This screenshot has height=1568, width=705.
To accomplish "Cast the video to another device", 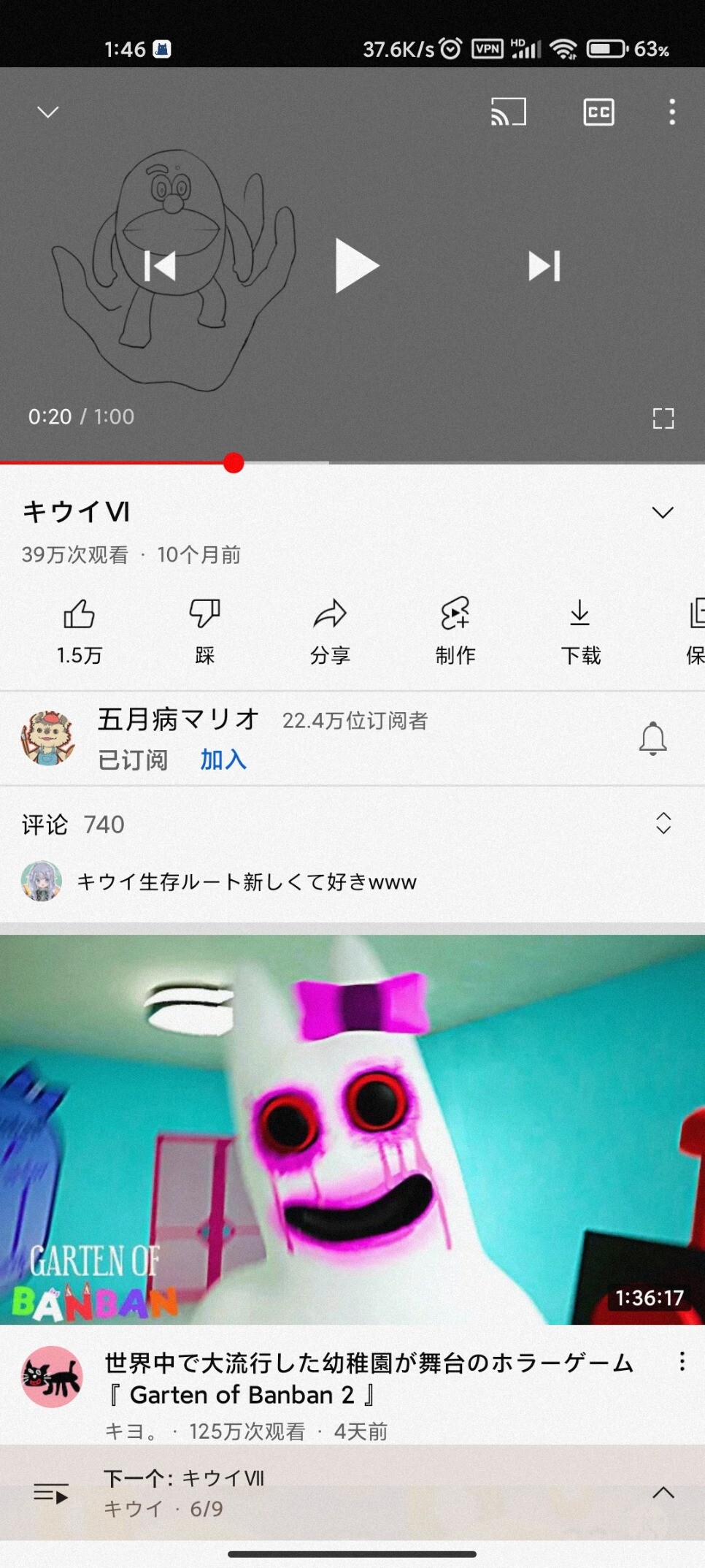I will click(508, 112).
